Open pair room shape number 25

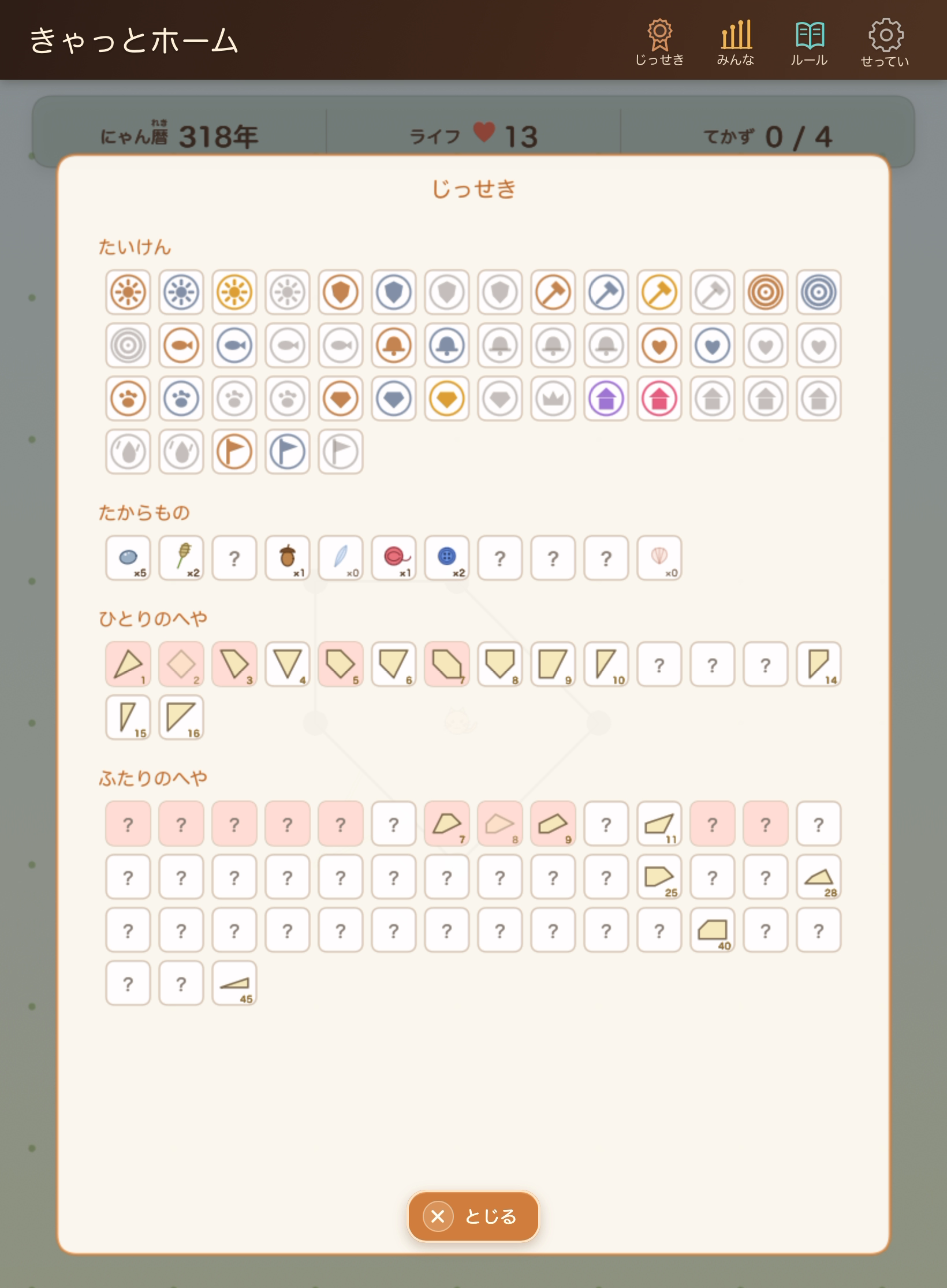659,877
